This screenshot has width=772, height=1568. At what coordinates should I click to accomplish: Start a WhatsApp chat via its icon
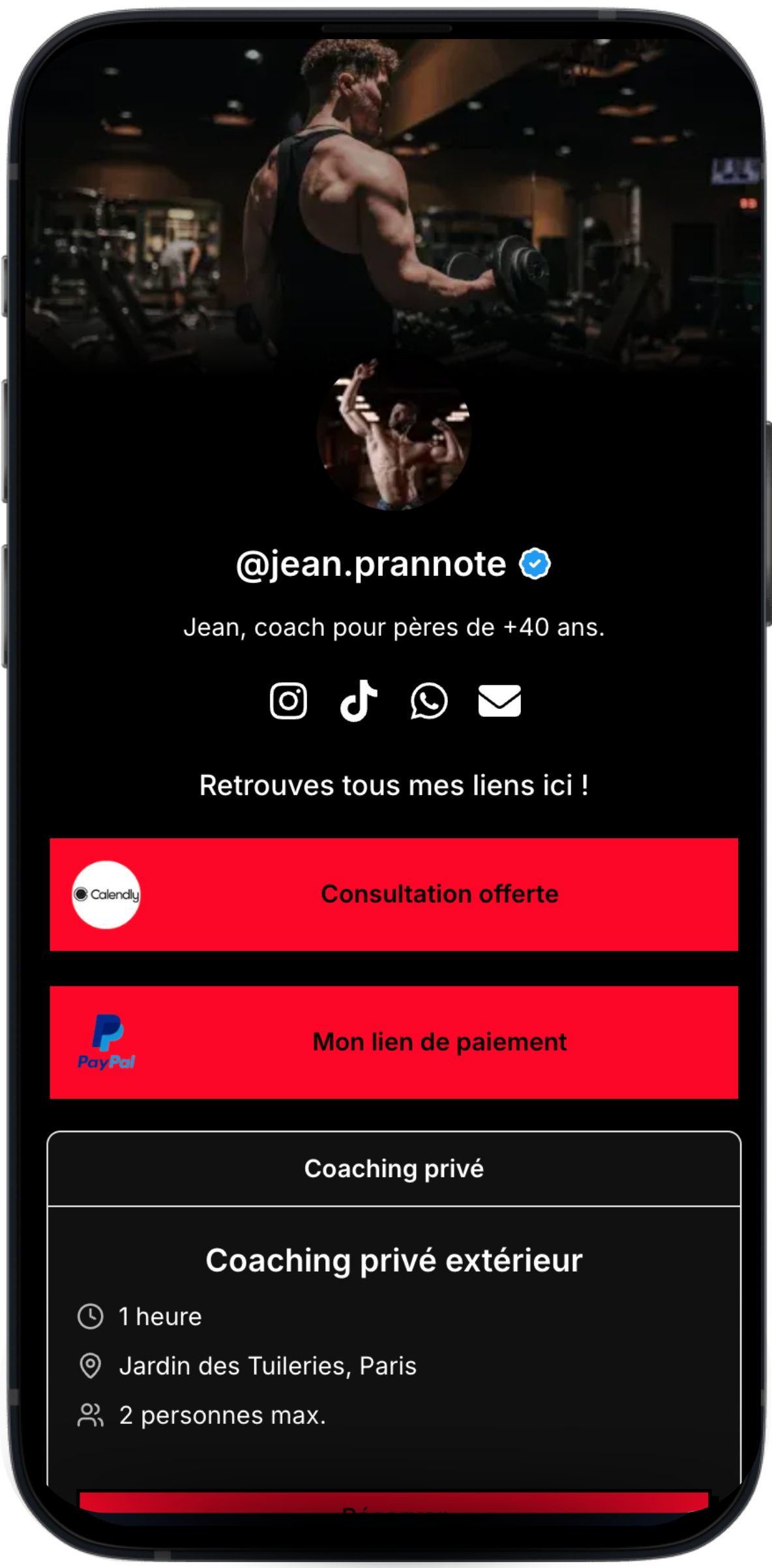(x=430, y=702)
